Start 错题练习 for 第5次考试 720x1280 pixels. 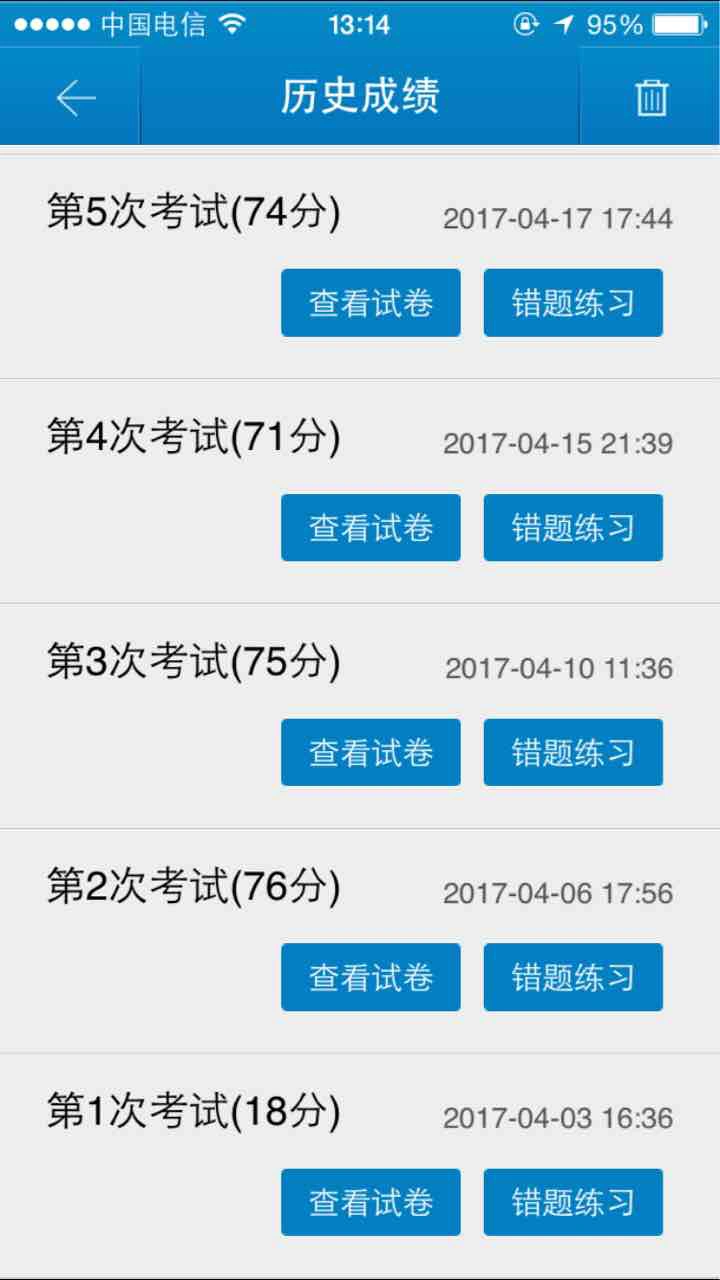[x=573, y=303]
